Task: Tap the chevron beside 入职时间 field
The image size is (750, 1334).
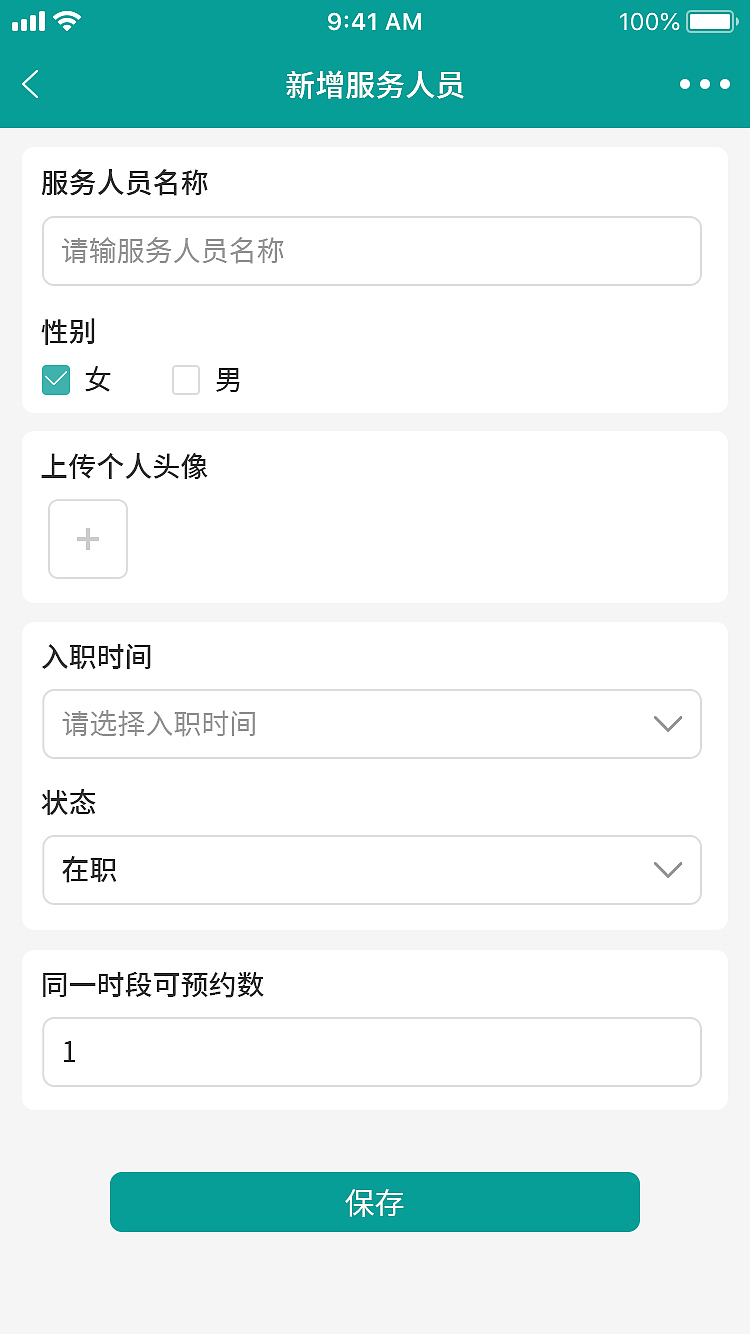Action: click(x=667, y=724)
